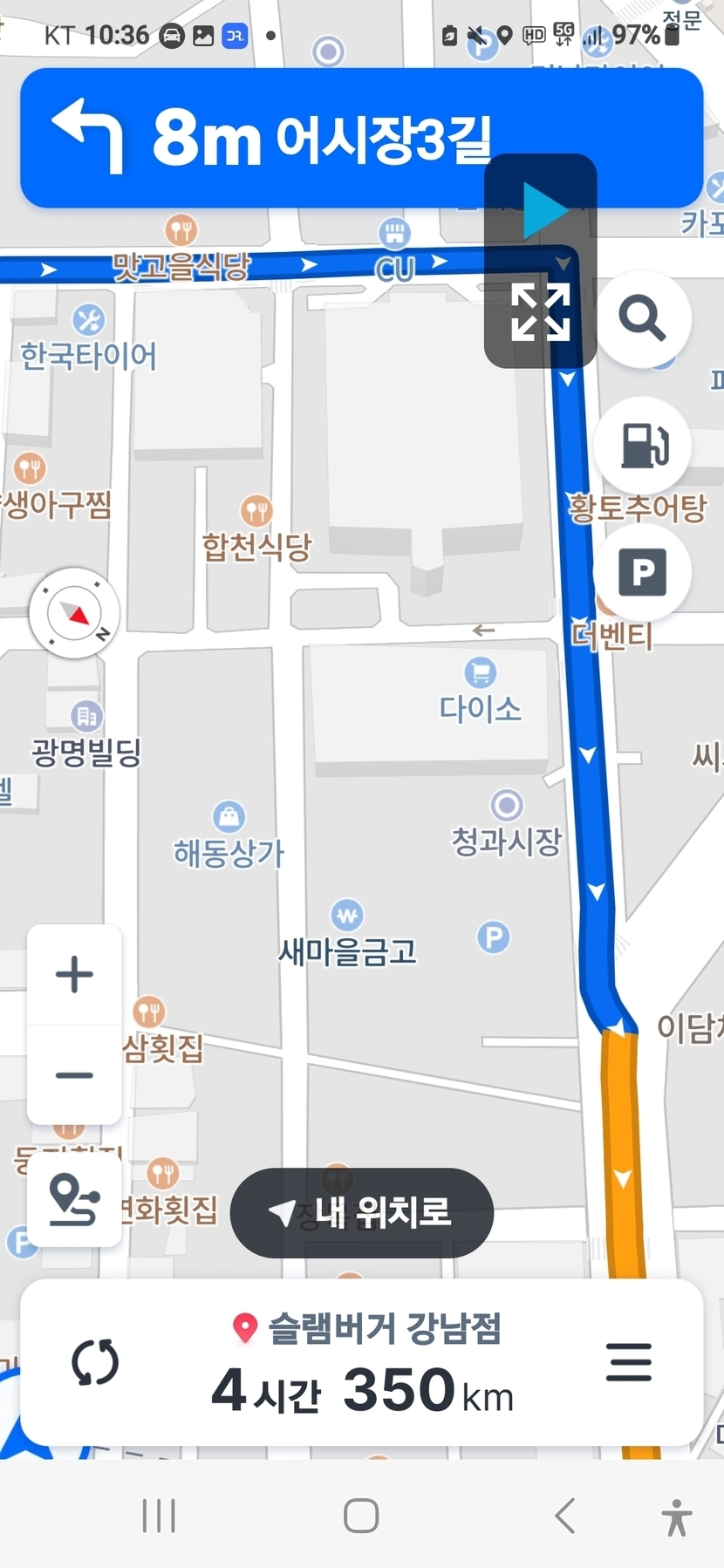Zoom in on the map
Screen dimensions: 724x1568
pyautogui.click(x=74, y=975)
